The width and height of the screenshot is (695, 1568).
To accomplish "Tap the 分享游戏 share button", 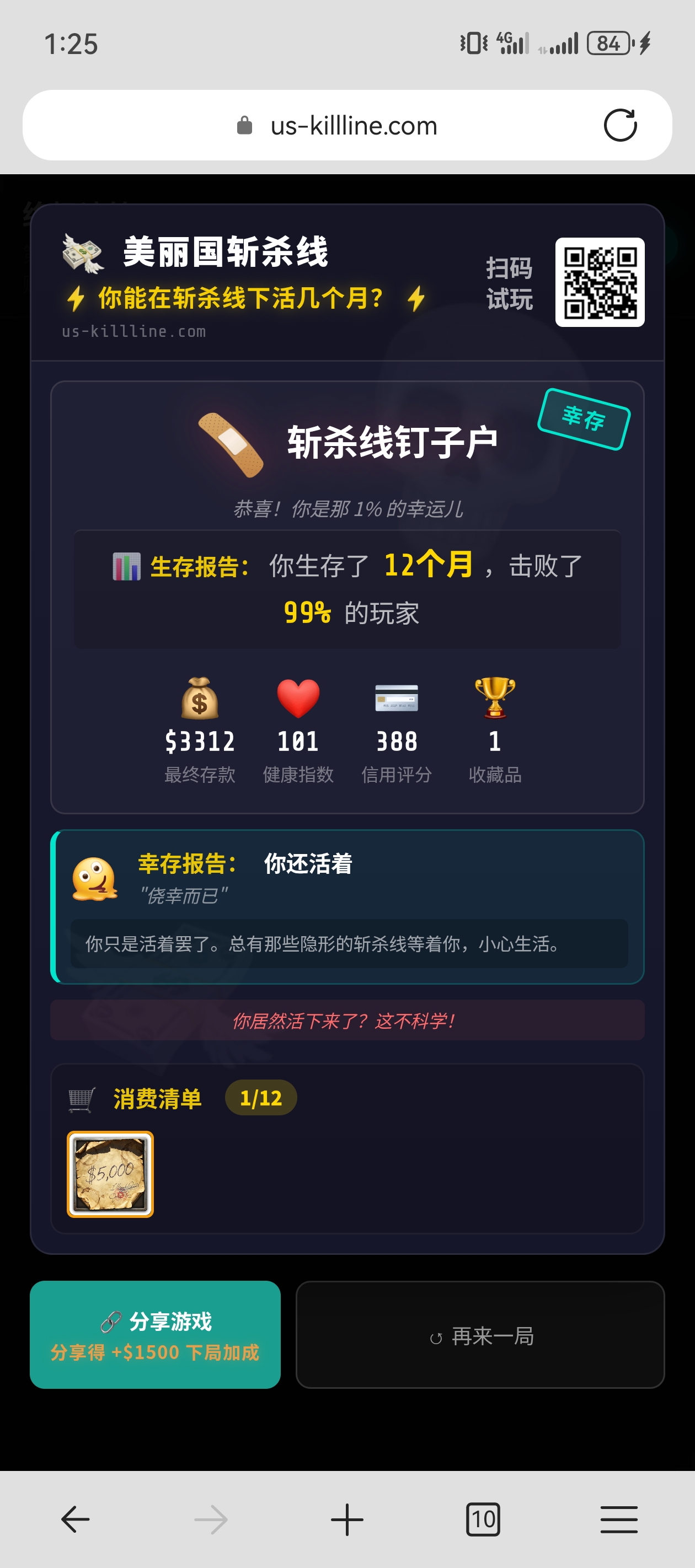I will [x=156, y=1334].
